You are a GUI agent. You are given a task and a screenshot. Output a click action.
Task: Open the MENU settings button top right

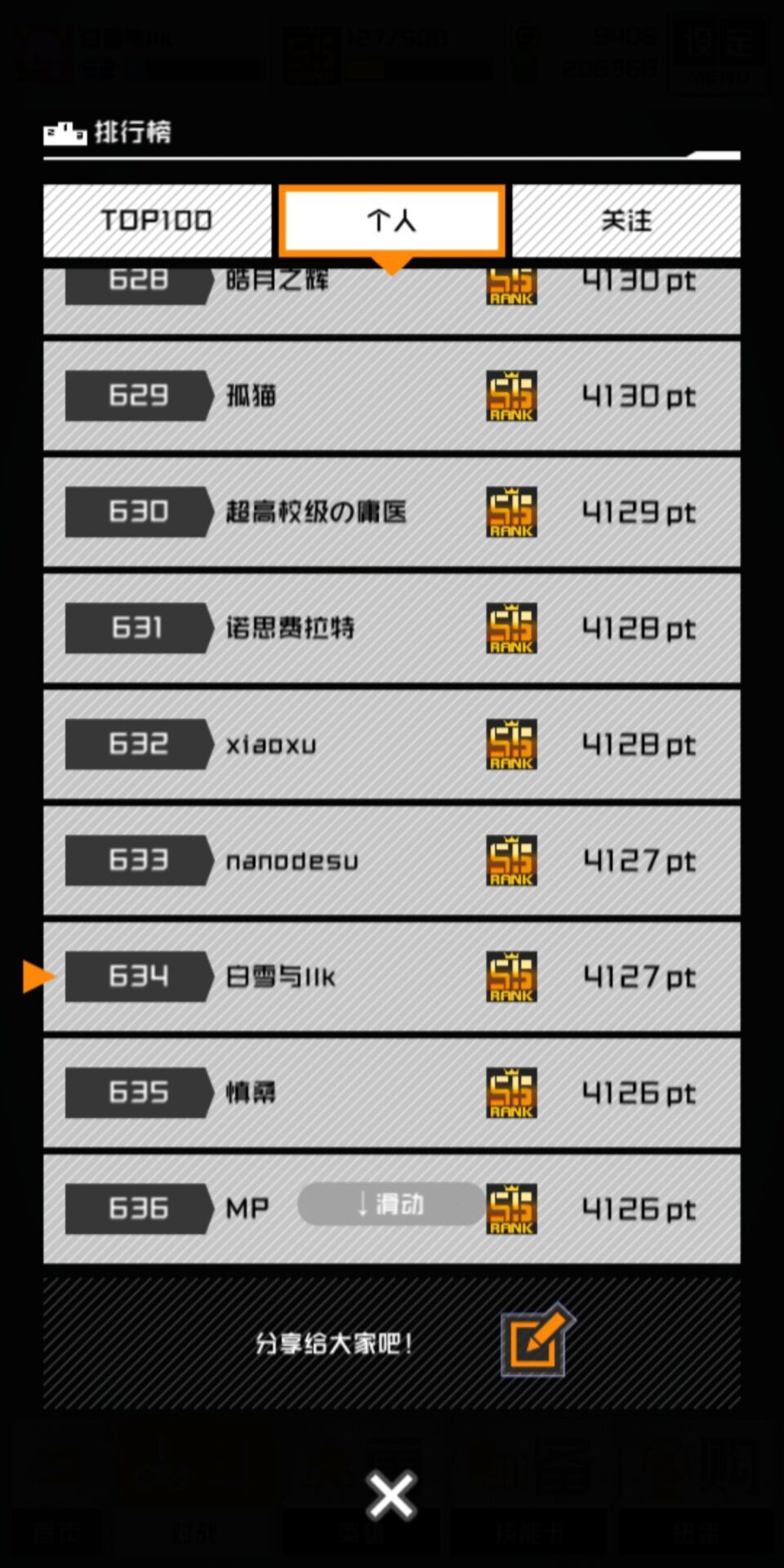point(719,53)
